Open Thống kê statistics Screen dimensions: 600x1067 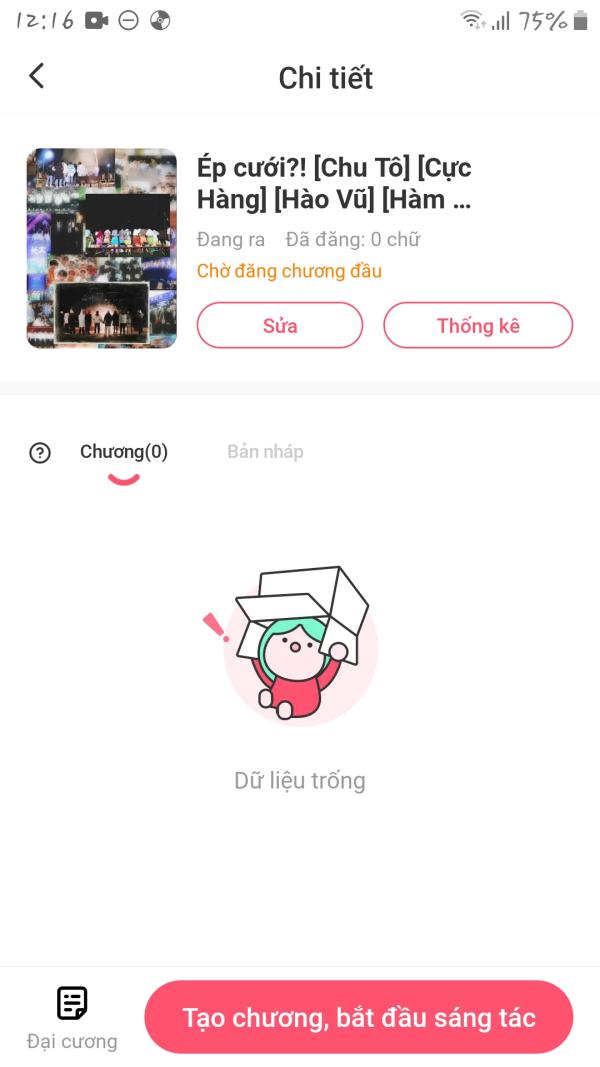point(478,326)
